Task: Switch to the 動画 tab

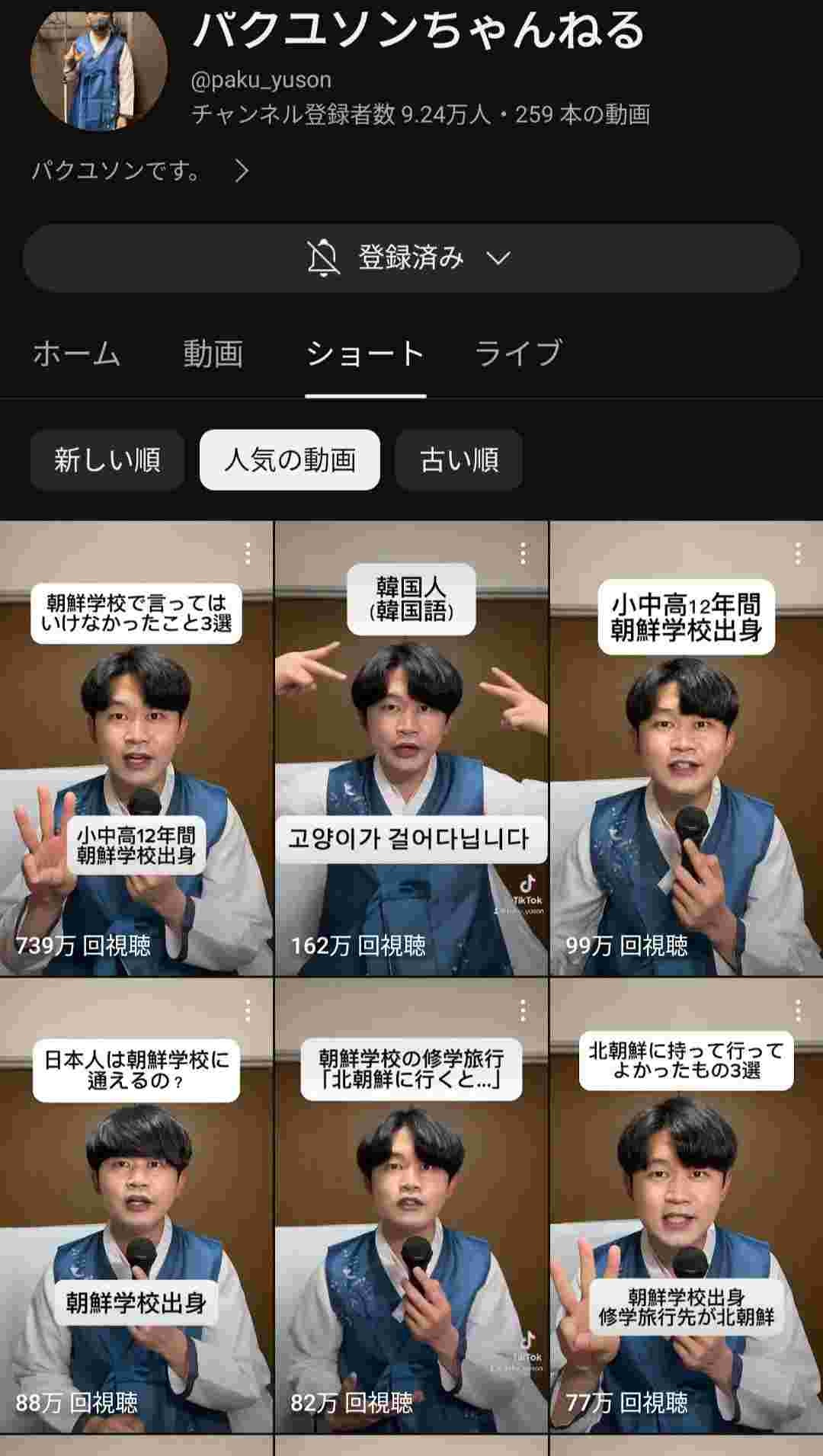Action: click(x=213, y=354)
